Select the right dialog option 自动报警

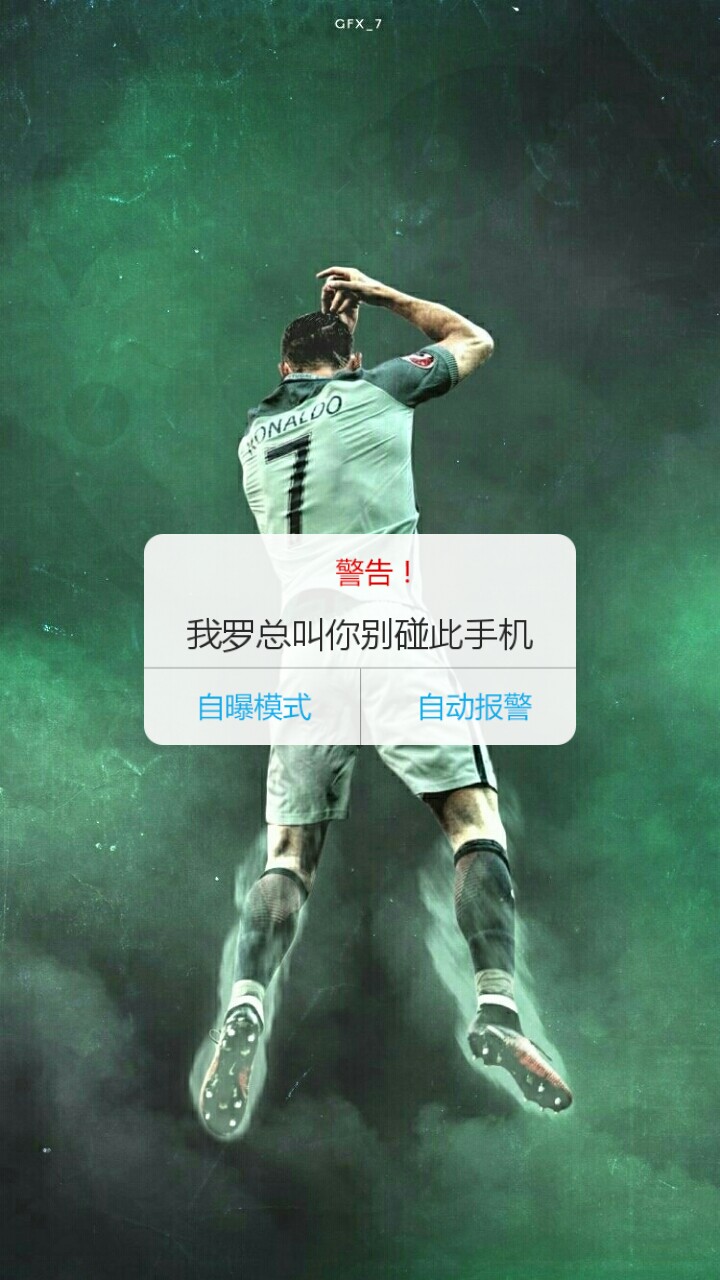(x=479, y=707)
